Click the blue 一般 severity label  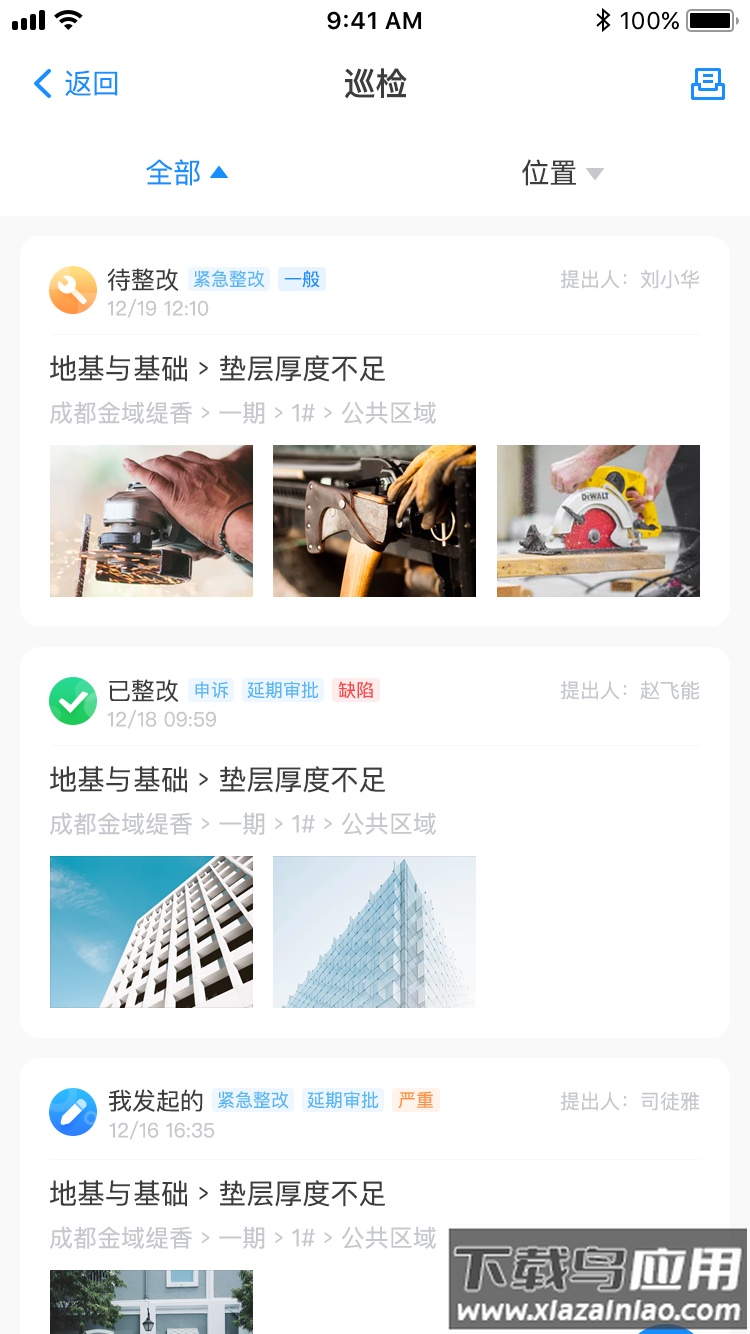(303, 279)
